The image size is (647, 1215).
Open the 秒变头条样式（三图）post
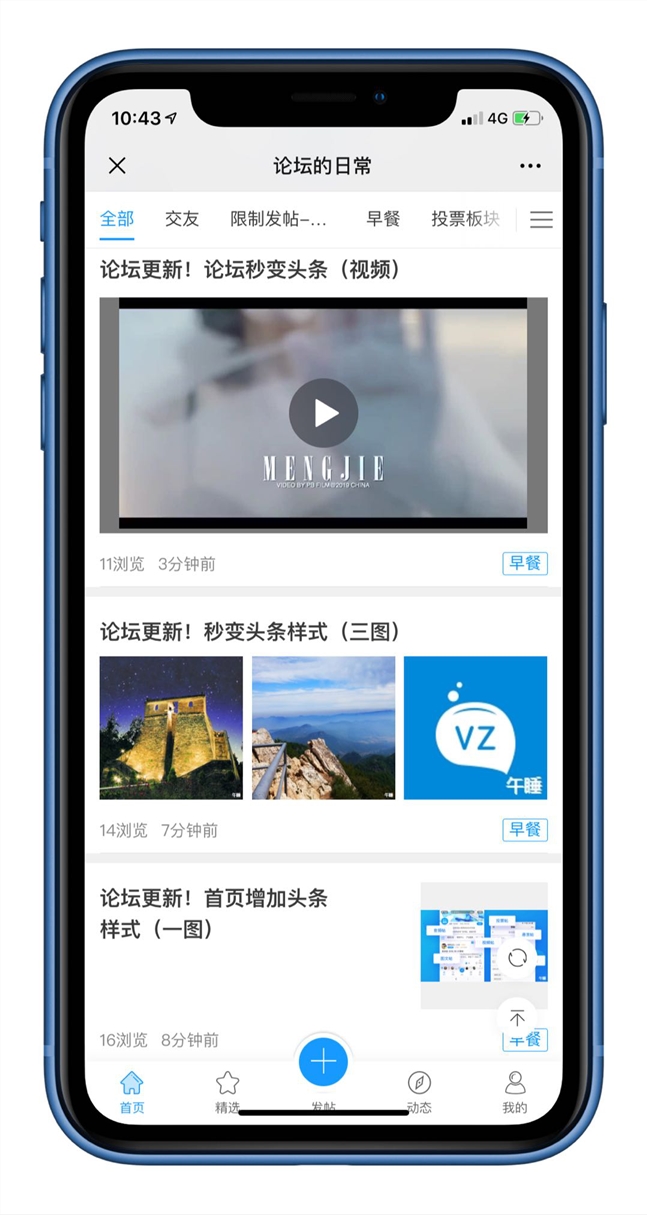click(250, 631)
